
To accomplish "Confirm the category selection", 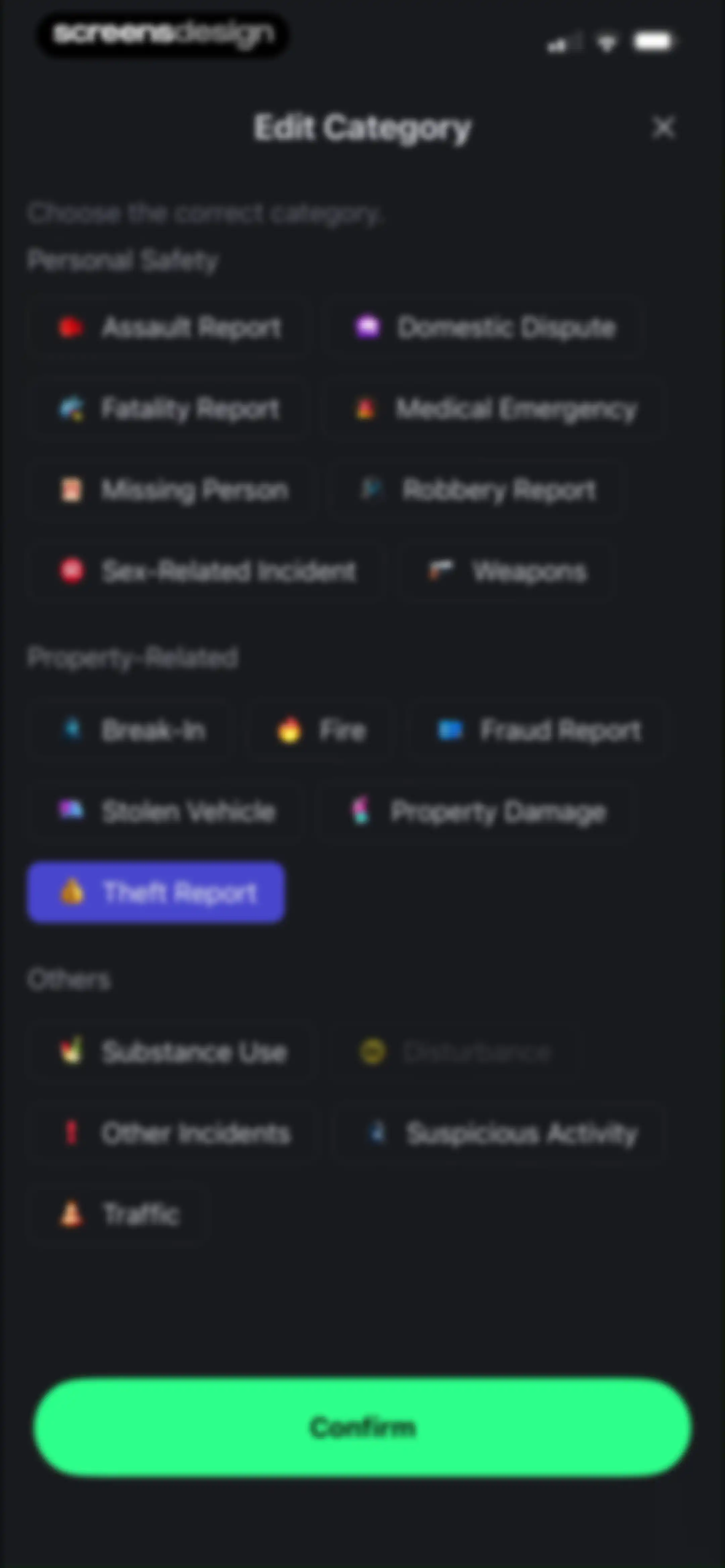I will tap(363, 1427).
